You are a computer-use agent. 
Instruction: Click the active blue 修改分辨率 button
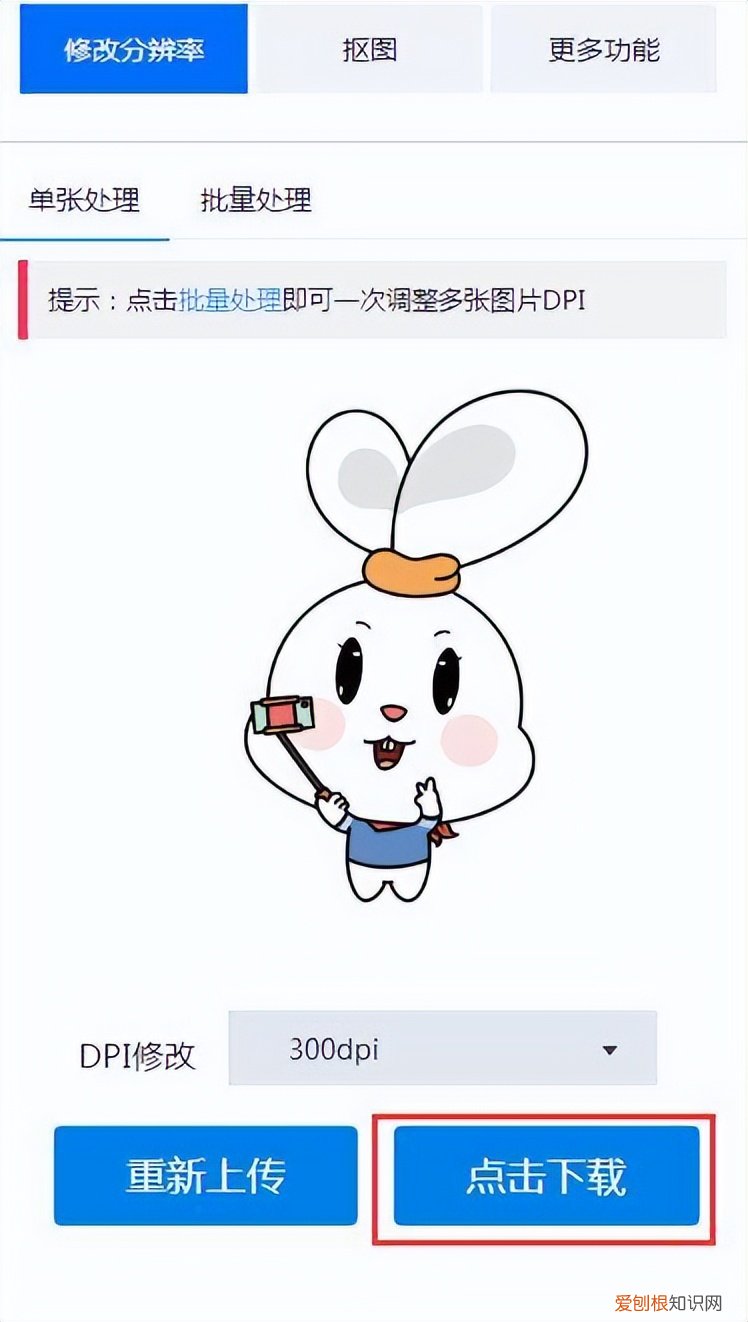(x=133, y=49)
